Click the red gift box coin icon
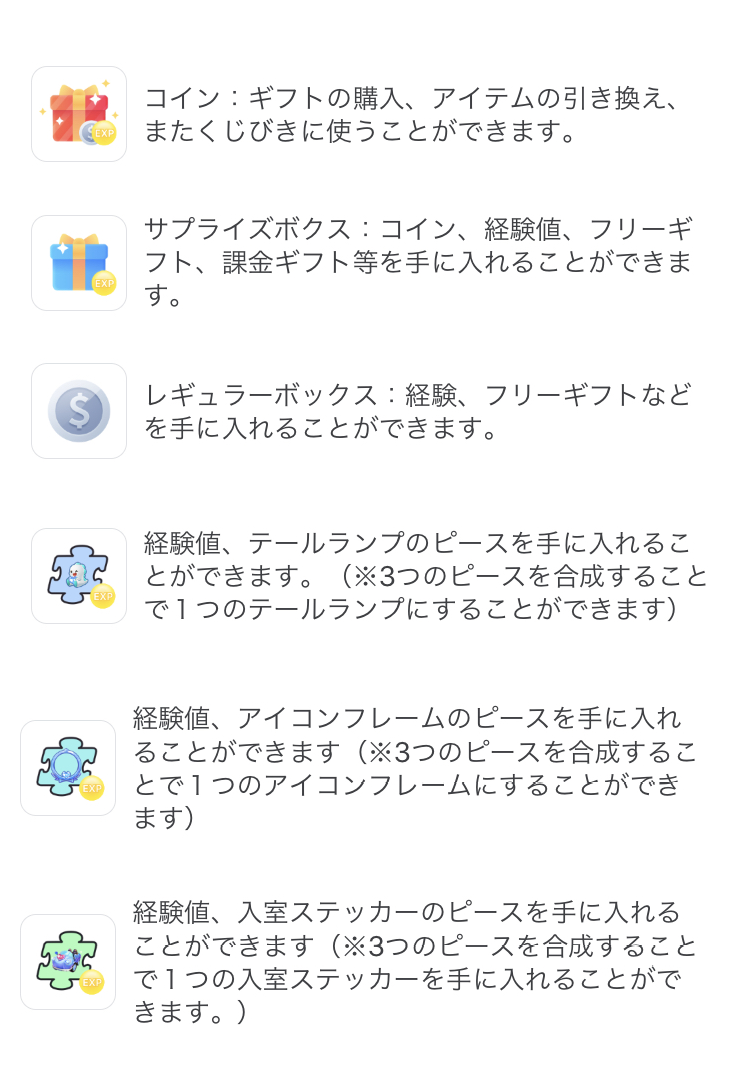This screenshot has height=1084, width=730. coord(79,113)
